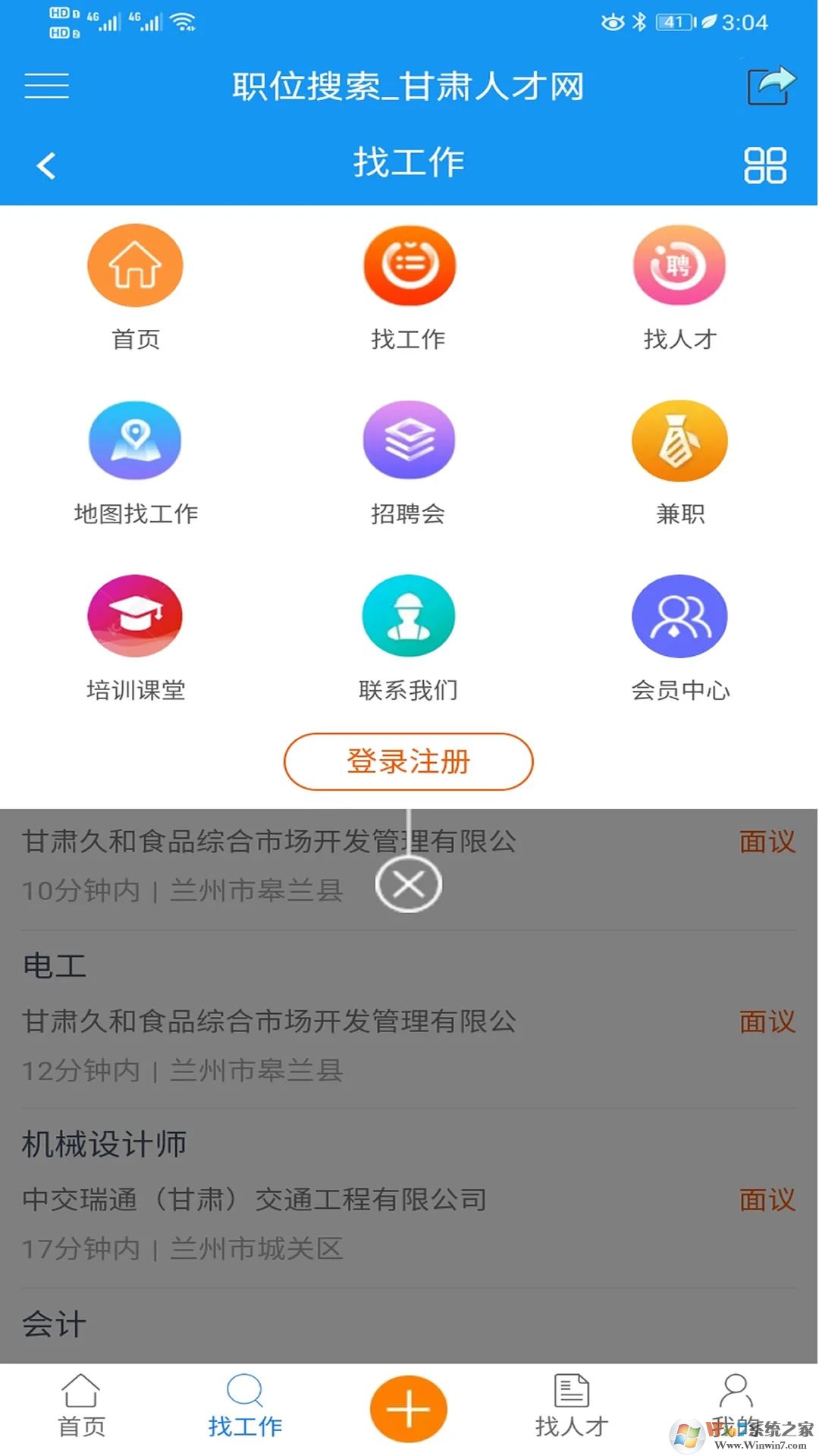Select the 招聘会 job fair icon
The height and width of the screenshot is (1456, 819).
pos(408,440)
